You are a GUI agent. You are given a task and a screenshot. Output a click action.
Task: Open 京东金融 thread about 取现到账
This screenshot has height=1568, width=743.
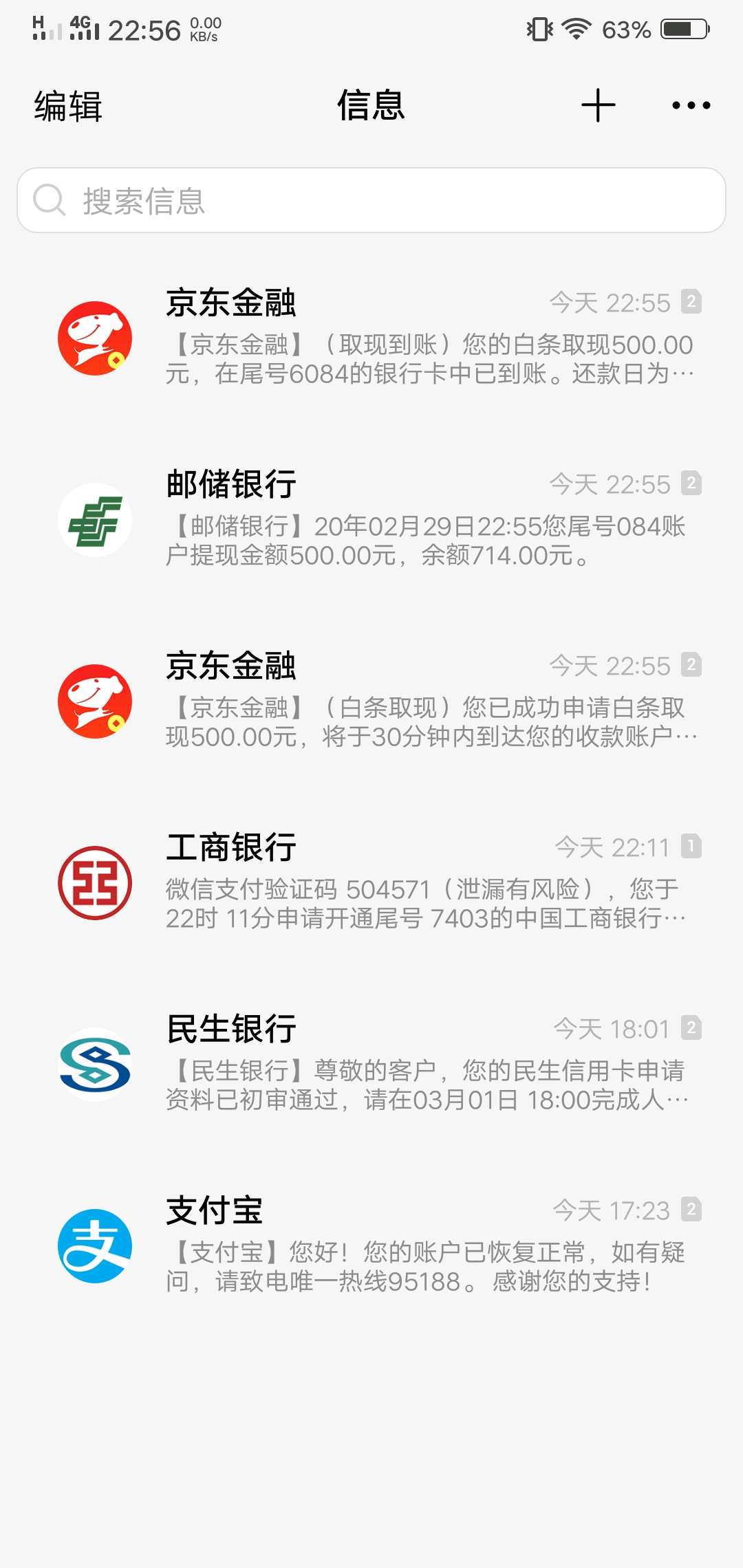(371, 338)
